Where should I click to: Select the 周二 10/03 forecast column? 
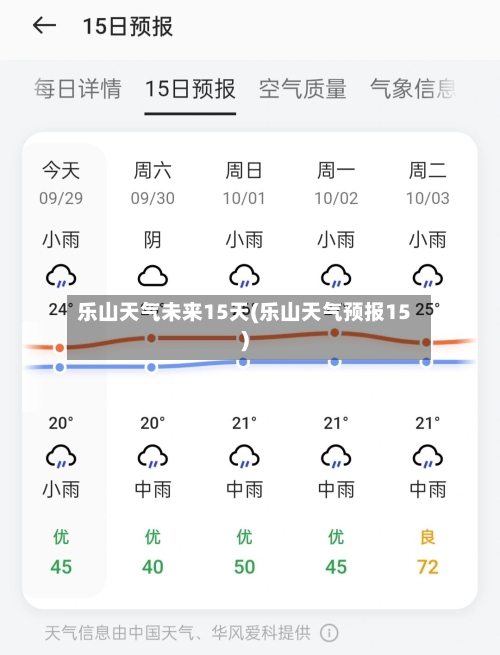pyautogui.click(x=428, y=370)
